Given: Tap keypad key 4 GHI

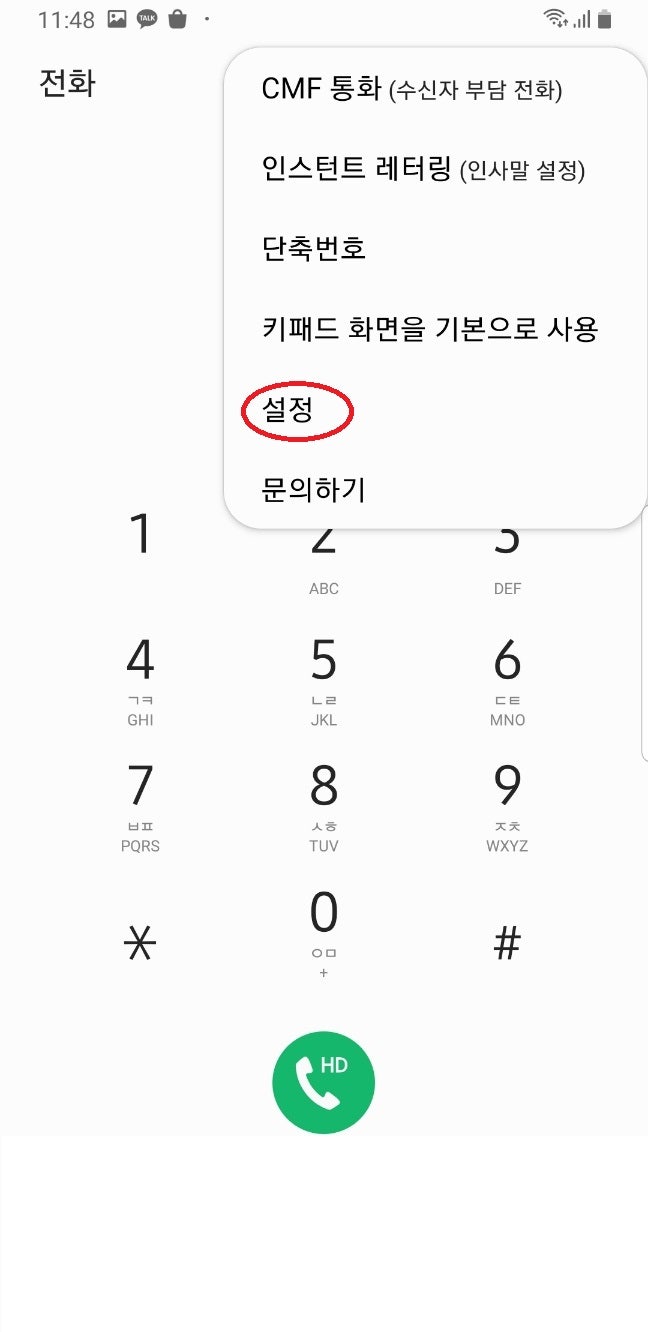Looking at the screenshot, I should coord(141,678).
